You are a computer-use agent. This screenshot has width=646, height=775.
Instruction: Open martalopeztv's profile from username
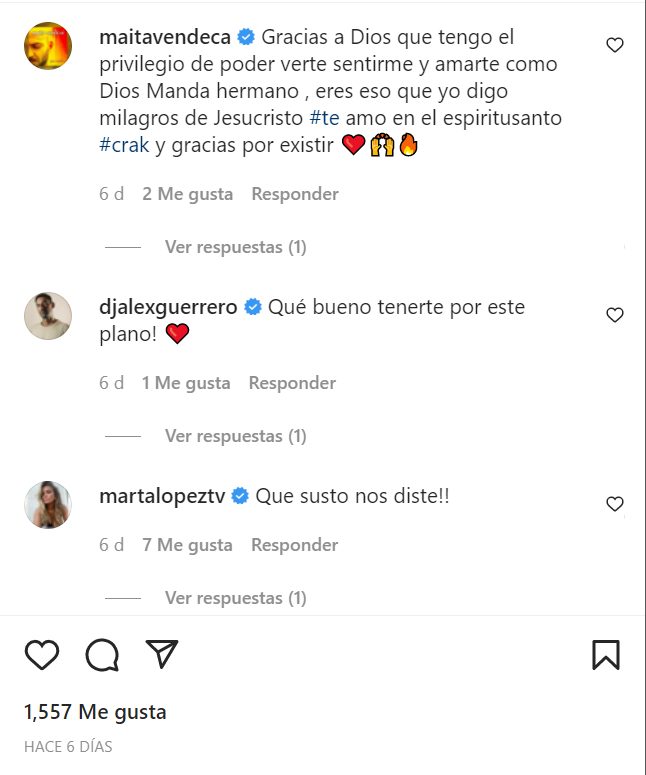click(x=164, y=495)
